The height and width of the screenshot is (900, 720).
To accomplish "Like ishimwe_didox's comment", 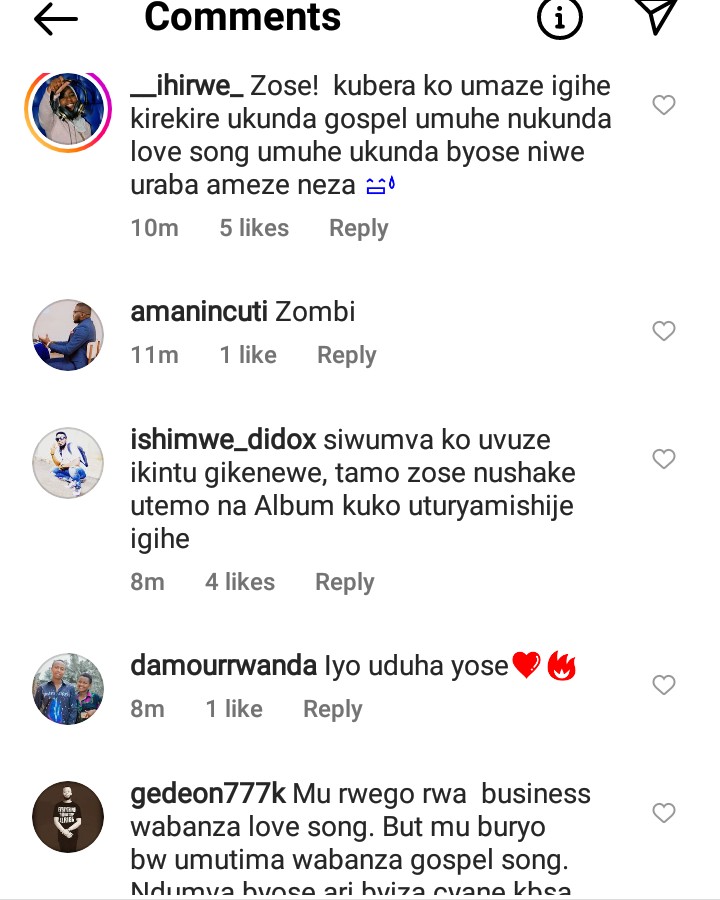I will tap(664, 459).
